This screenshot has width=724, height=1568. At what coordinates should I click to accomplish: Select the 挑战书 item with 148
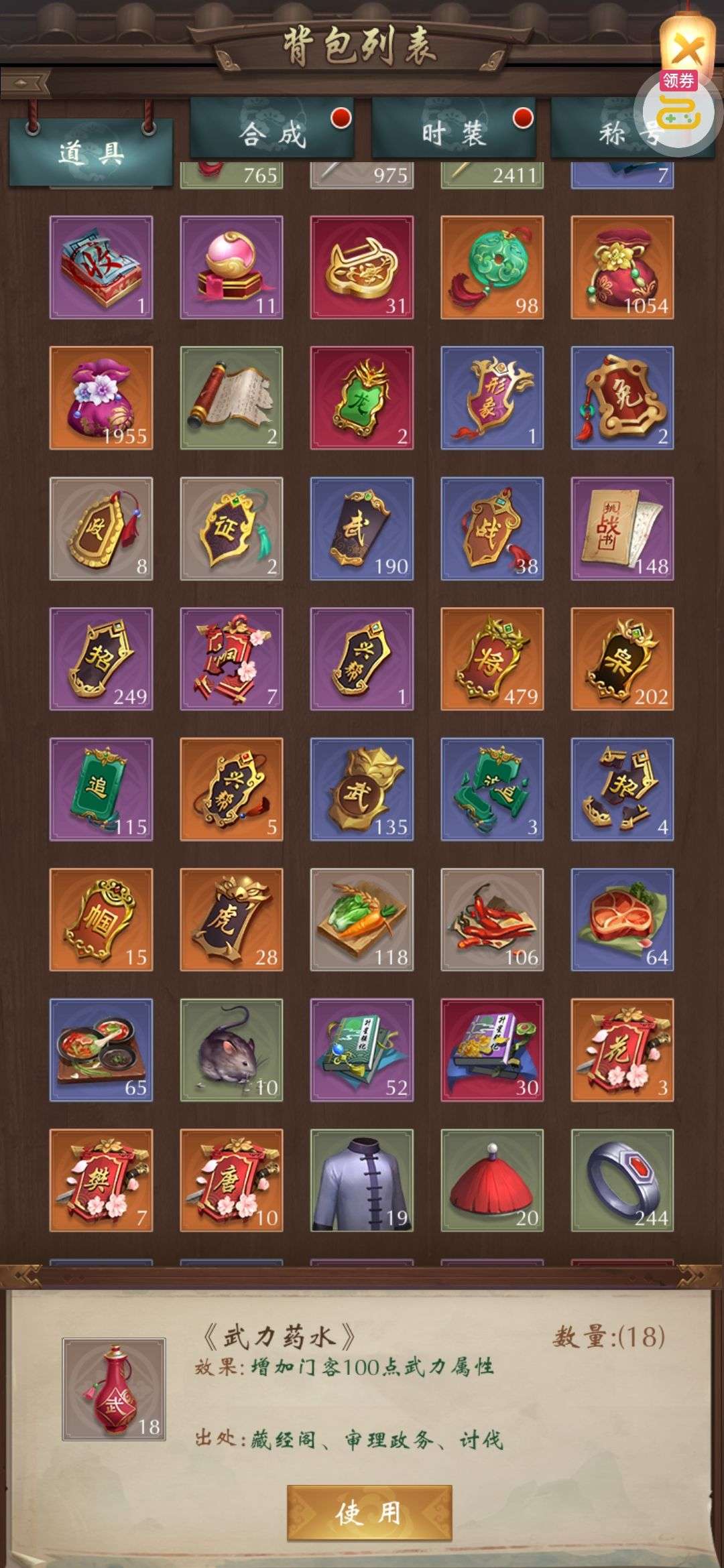coord(622,528)
